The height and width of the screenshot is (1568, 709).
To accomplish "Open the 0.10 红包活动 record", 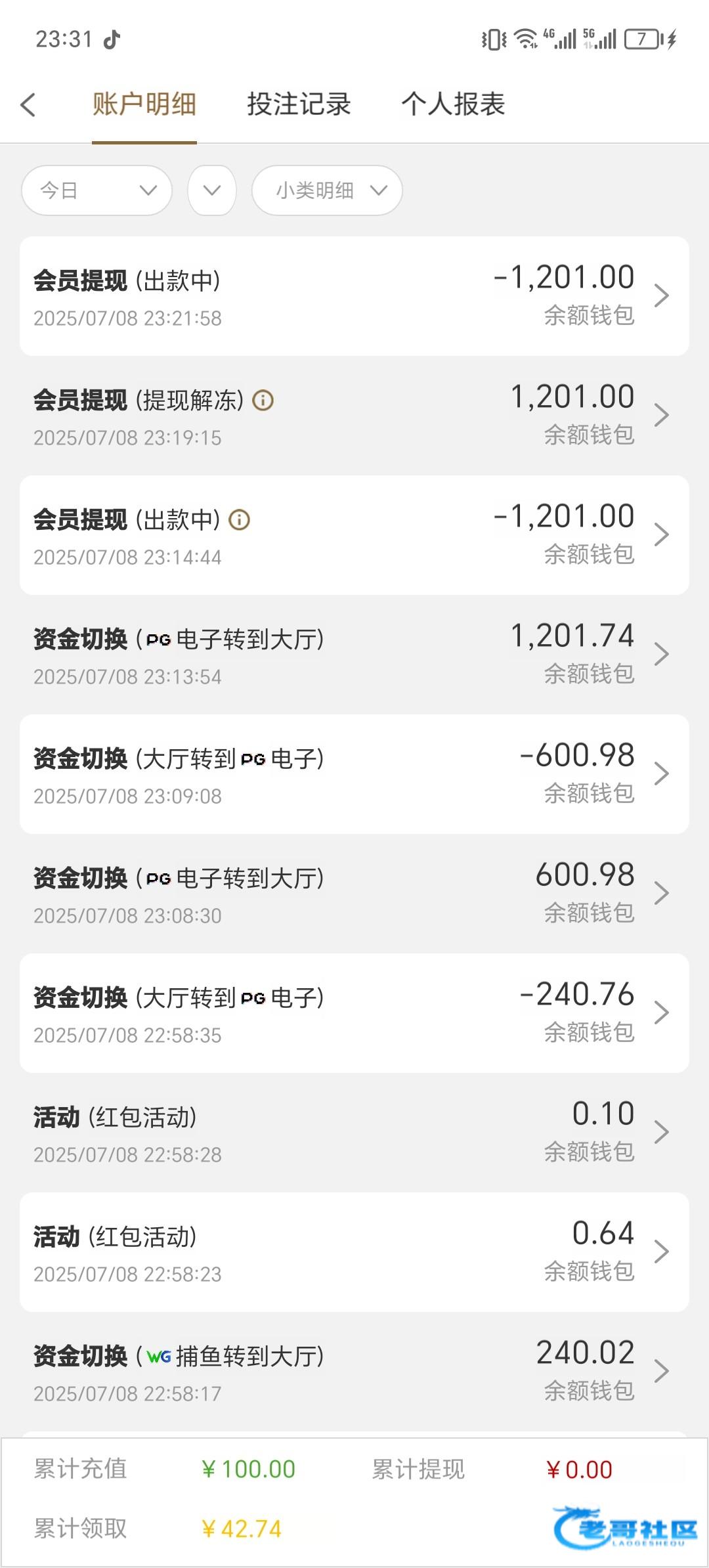I will tap(354, 1133).
